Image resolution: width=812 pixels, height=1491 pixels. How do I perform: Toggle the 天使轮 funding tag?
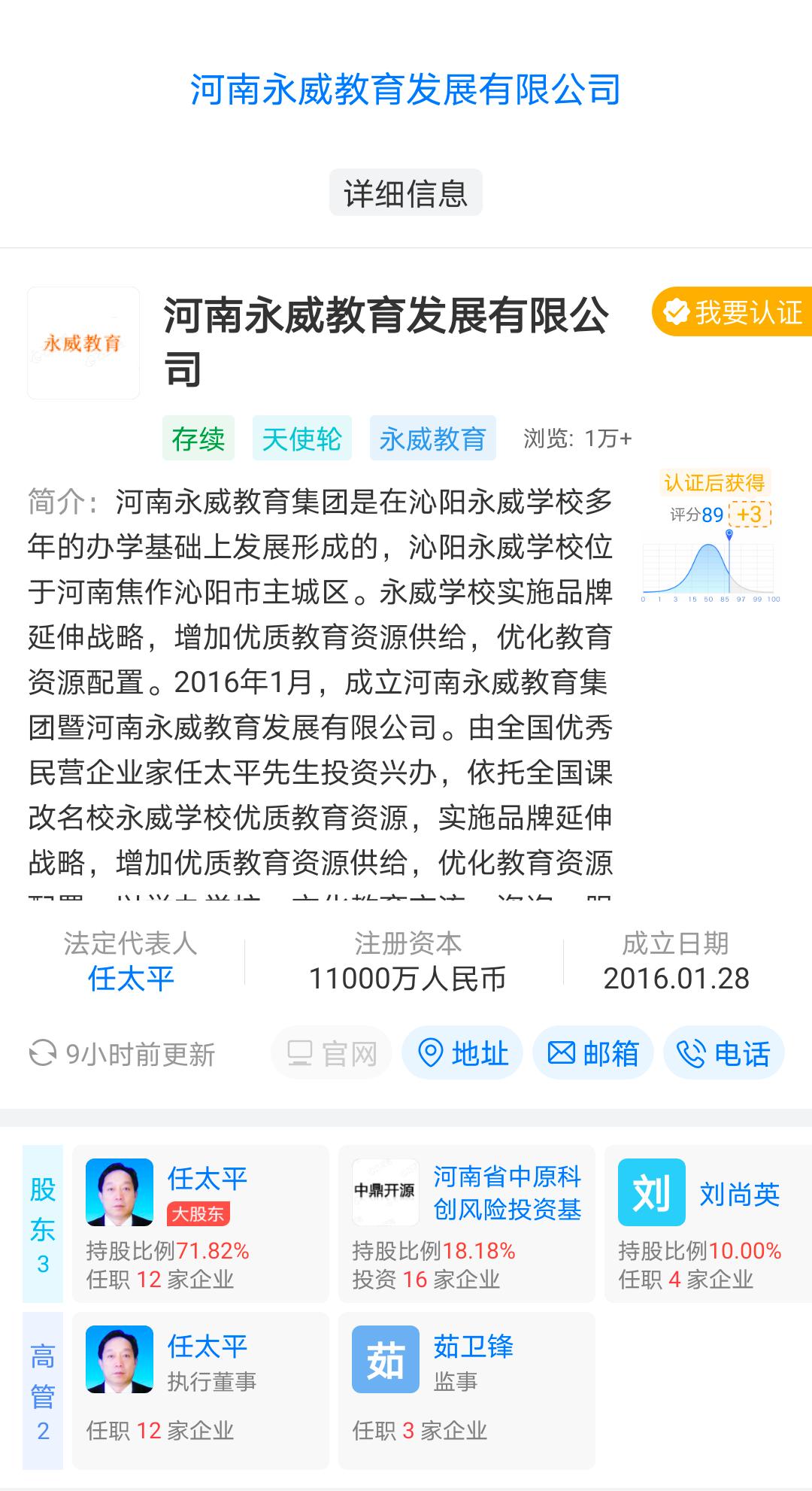(302, 436)
